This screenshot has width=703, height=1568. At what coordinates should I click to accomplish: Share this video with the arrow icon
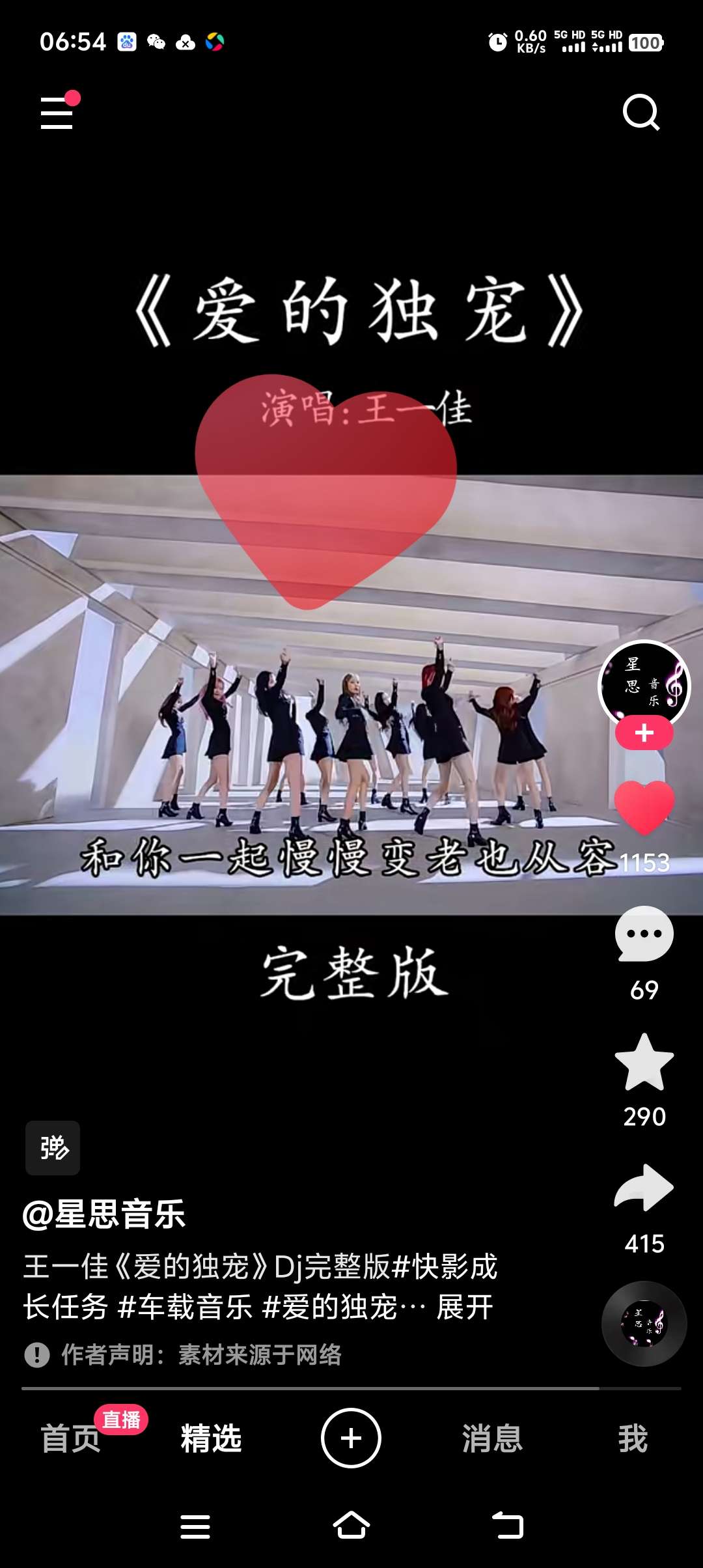point(644,1188)
